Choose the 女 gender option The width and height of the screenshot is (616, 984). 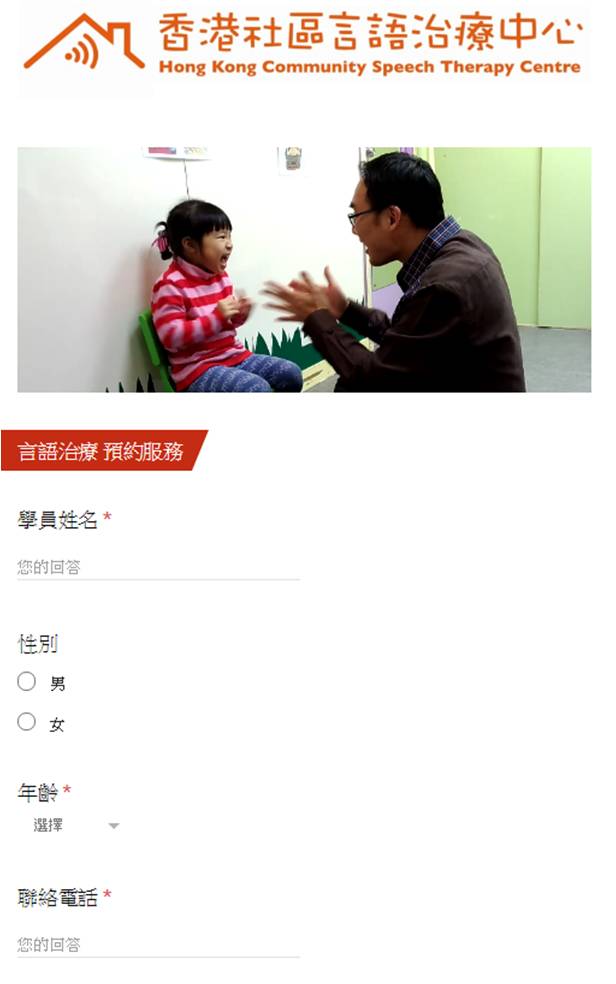[x=27, y=722]
